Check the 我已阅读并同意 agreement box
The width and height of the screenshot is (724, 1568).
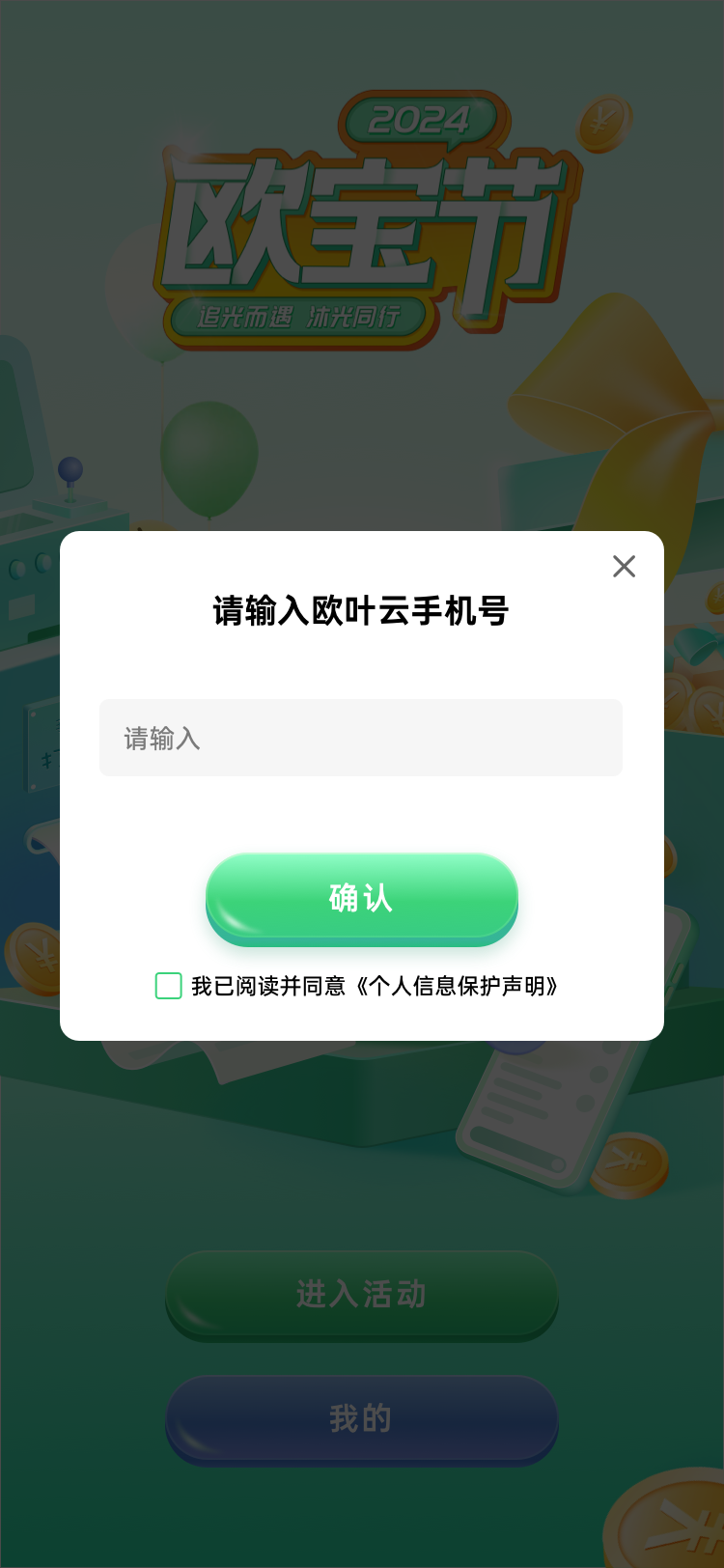[169, 986]
